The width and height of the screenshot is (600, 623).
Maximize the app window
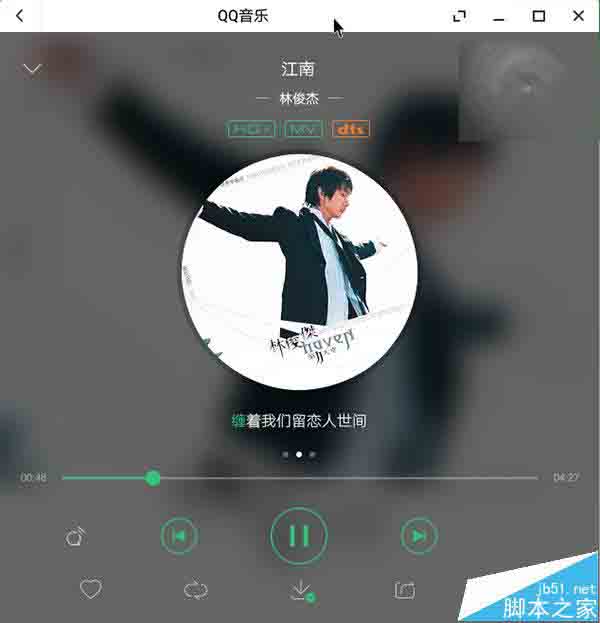(x=539, y=16)
